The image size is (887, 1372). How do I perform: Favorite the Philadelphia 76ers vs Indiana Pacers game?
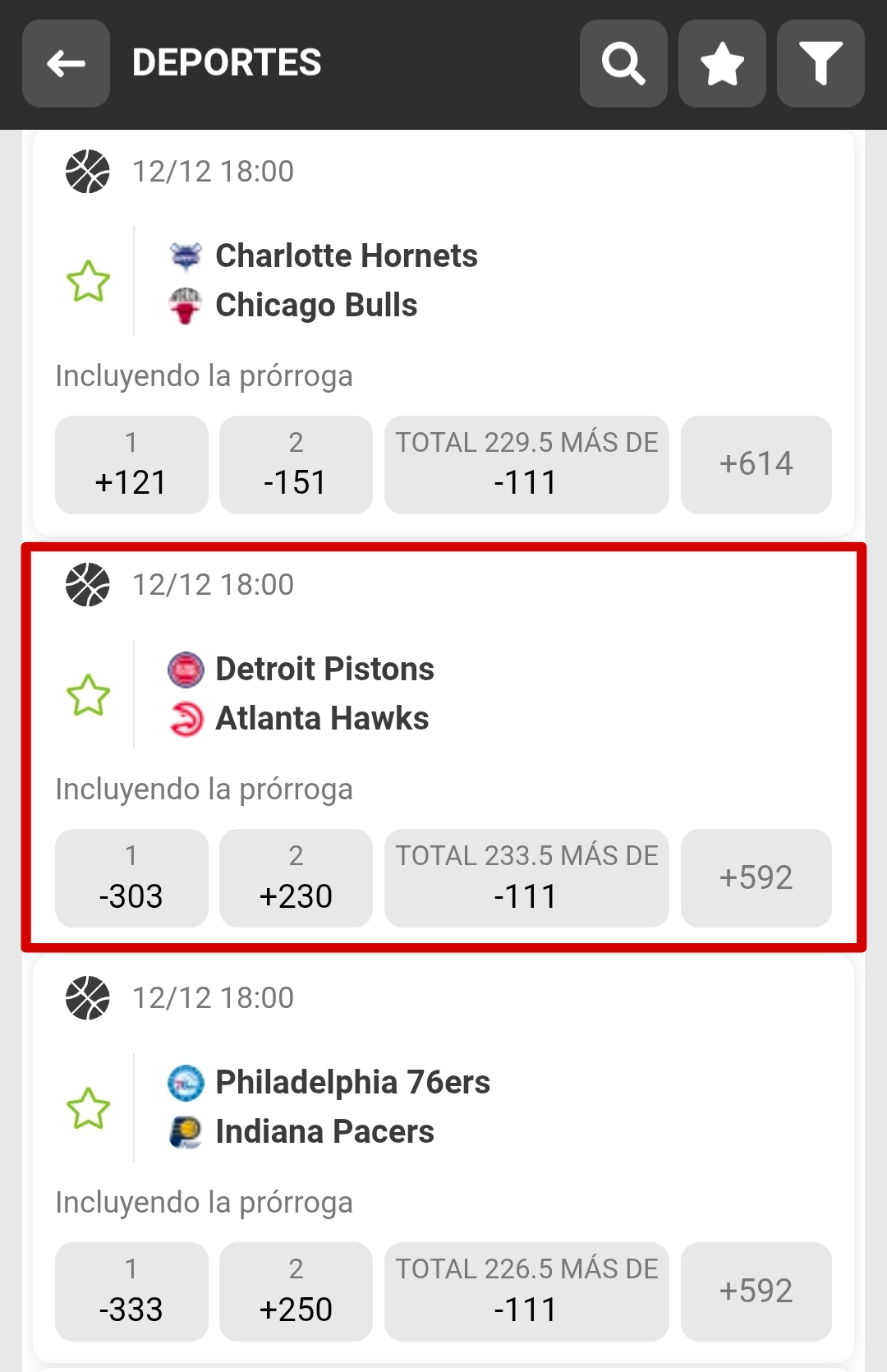tap(88, 1107)
